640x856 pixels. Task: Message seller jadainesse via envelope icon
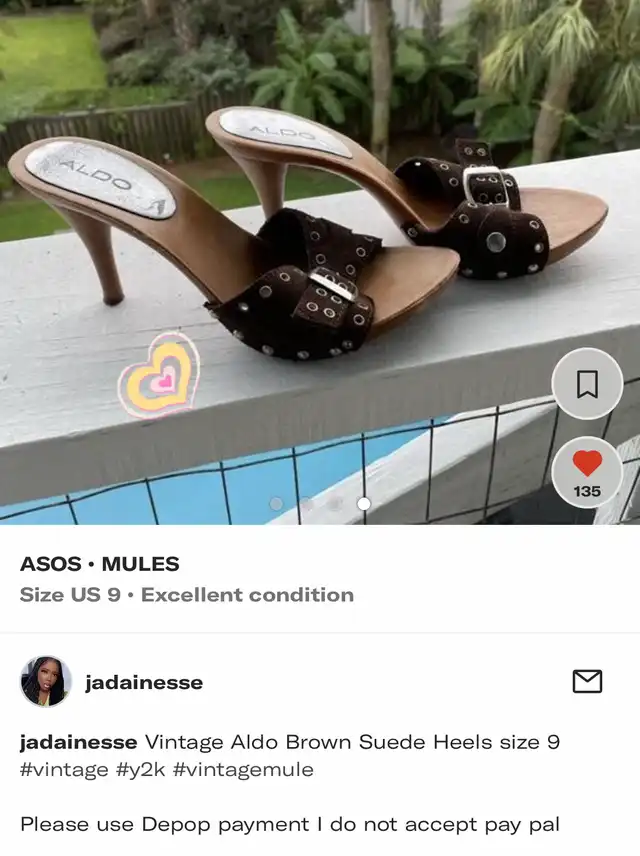coord(587,681)
